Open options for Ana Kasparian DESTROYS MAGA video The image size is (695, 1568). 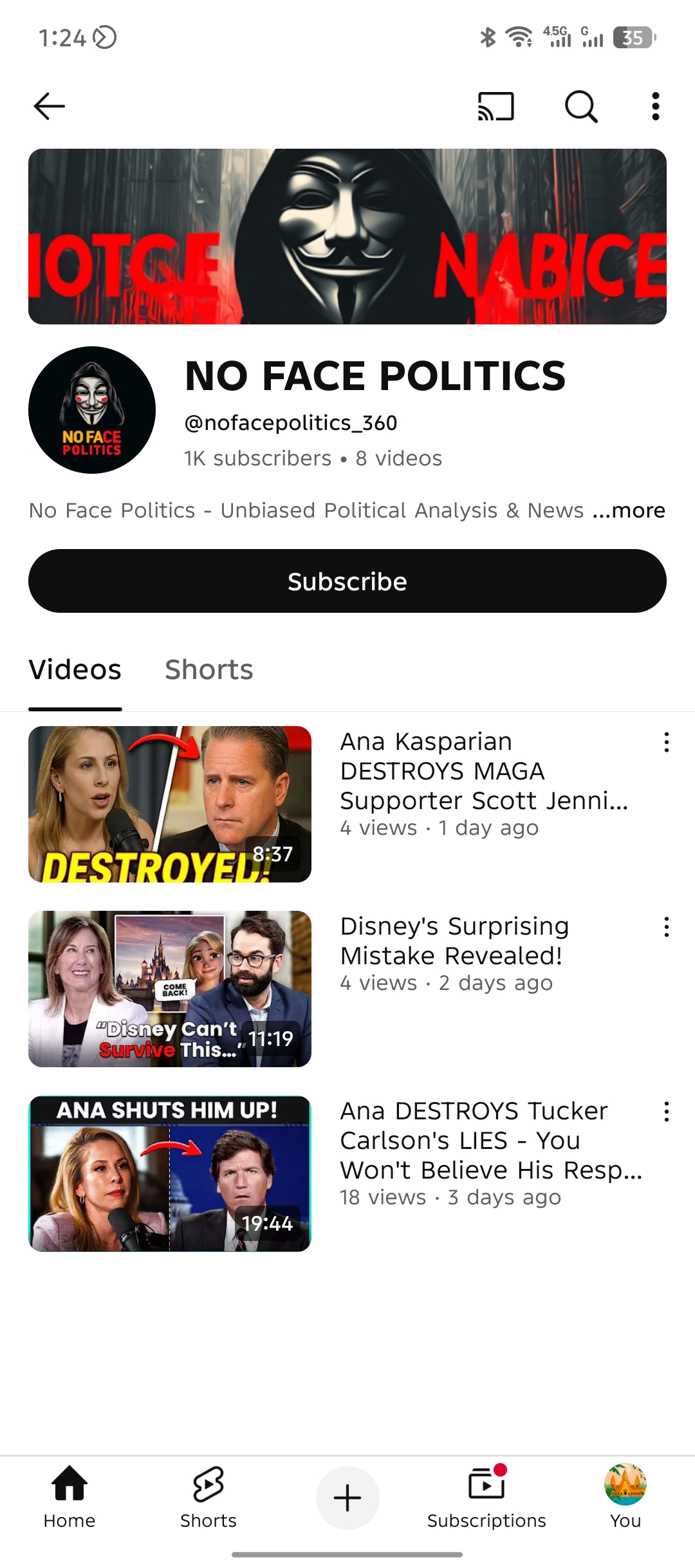click(666, 742)
